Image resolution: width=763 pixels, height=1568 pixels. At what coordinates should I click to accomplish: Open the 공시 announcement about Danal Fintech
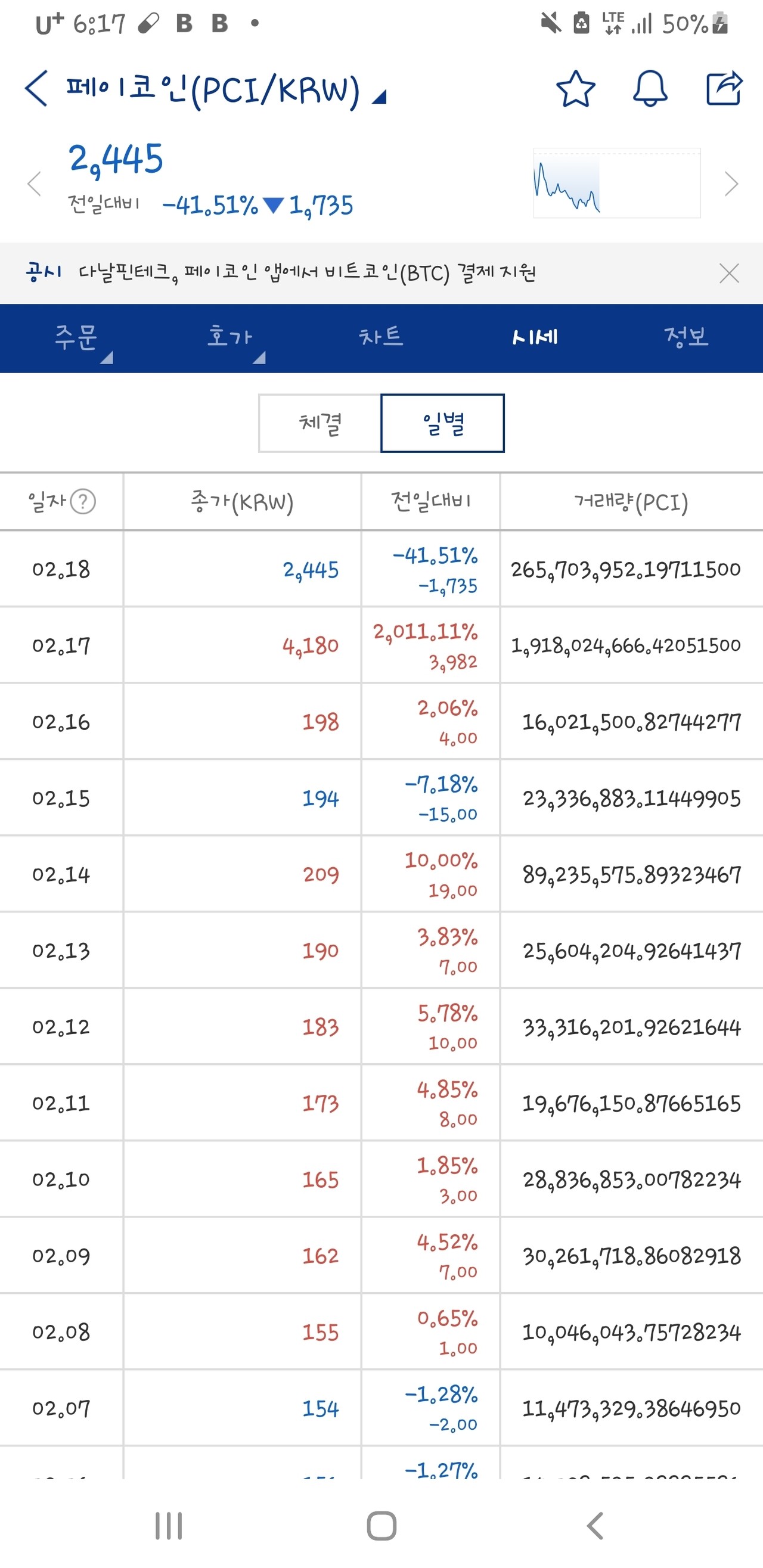coord(305,274)
